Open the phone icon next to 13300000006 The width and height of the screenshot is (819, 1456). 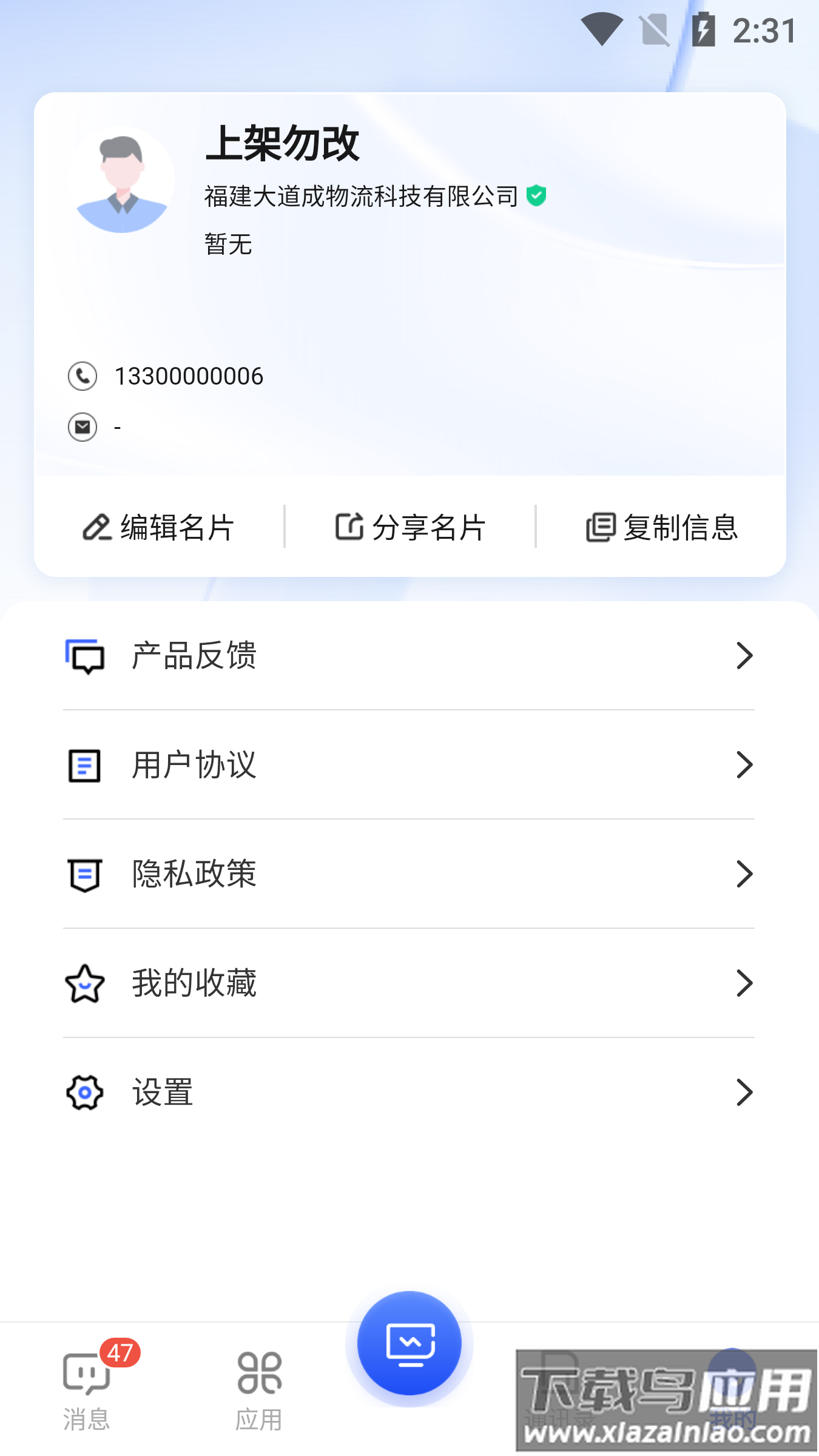[83, 376]
